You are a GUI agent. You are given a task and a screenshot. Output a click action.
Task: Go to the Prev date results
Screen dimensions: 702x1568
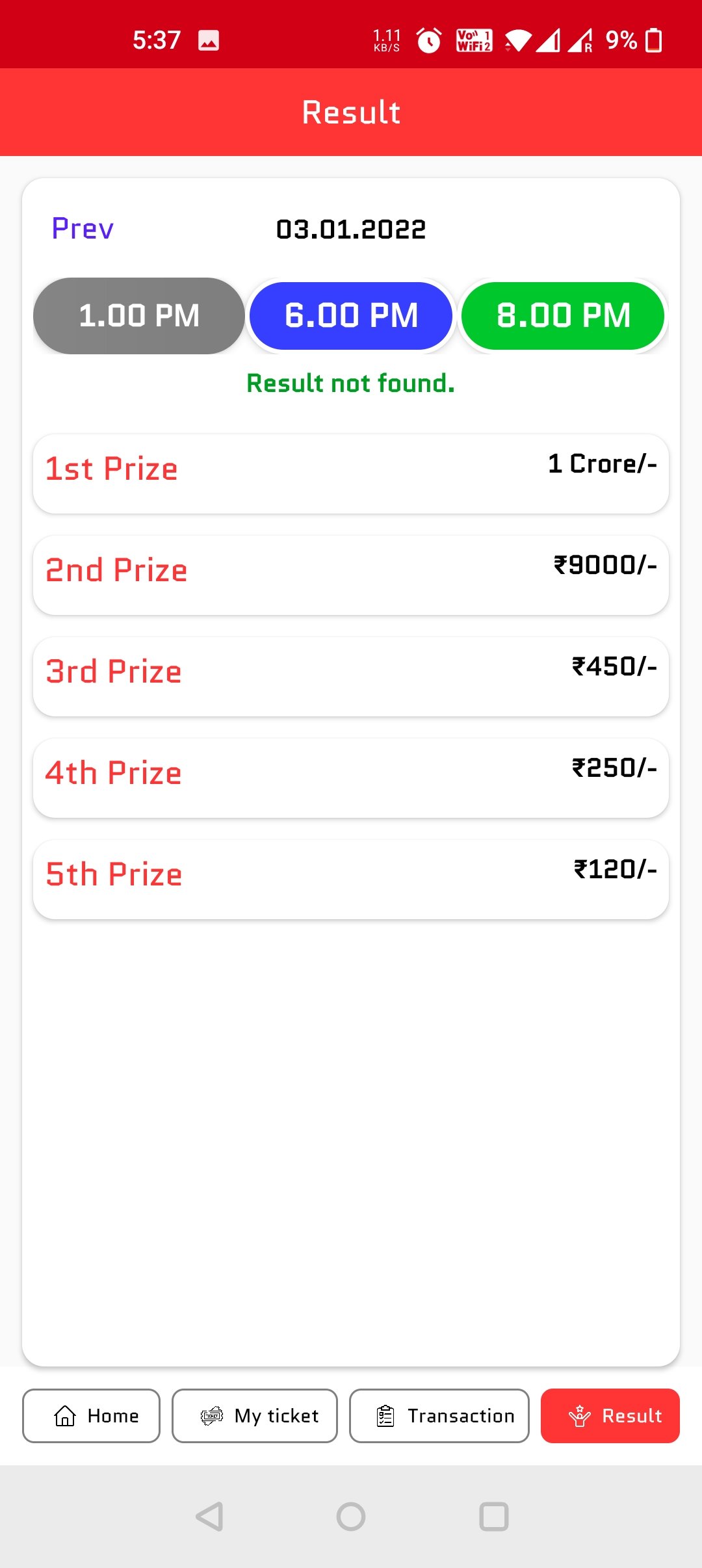click(83, 228)
